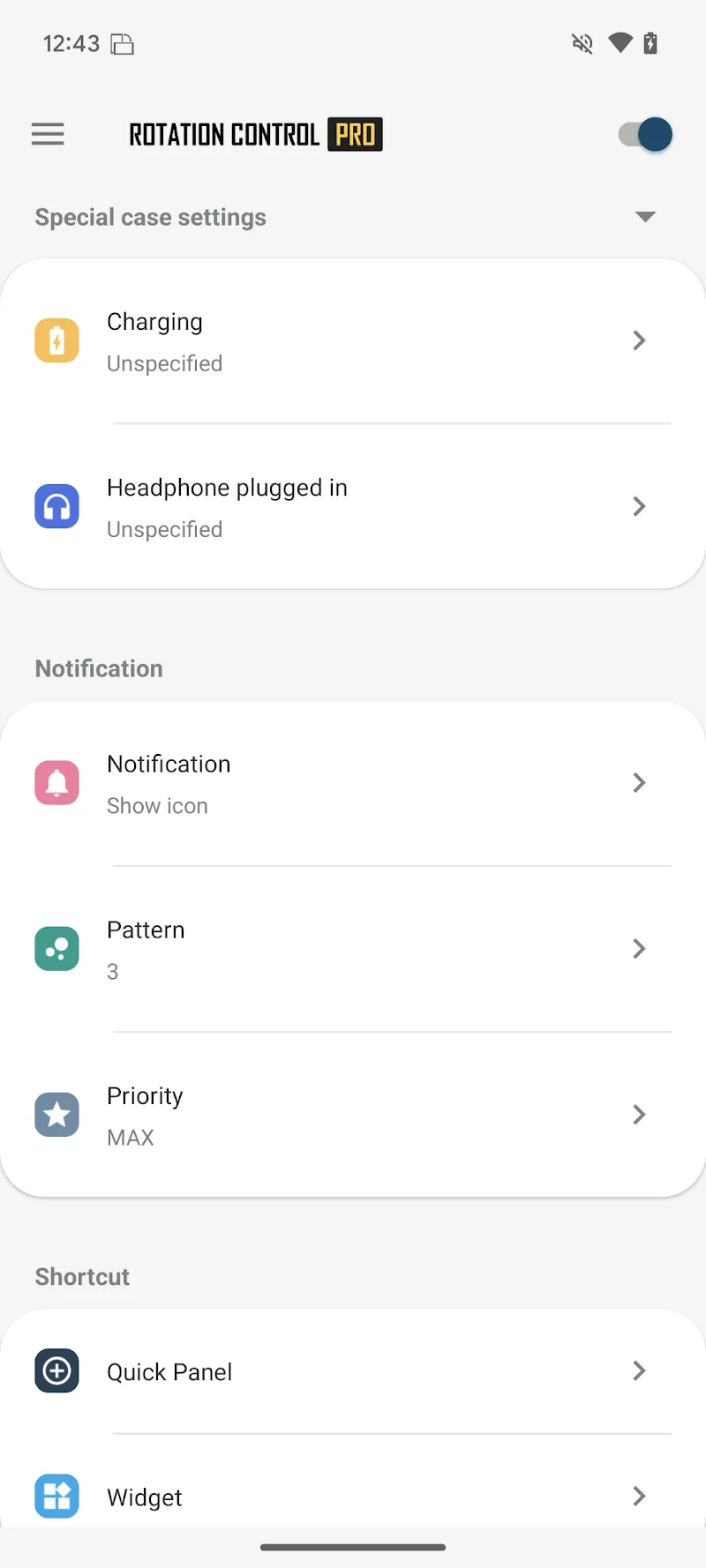The height and width of the screenshot is (1568, 706).
Task: Open Headphone plugged in settings
Action: [353, 507]
